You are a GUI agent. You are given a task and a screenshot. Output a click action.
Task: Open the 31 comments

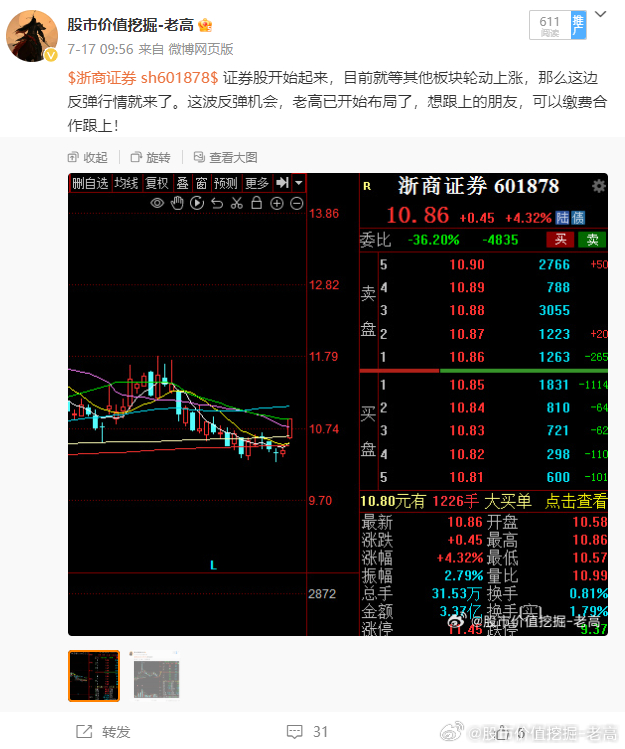click(x=310, y=732)
